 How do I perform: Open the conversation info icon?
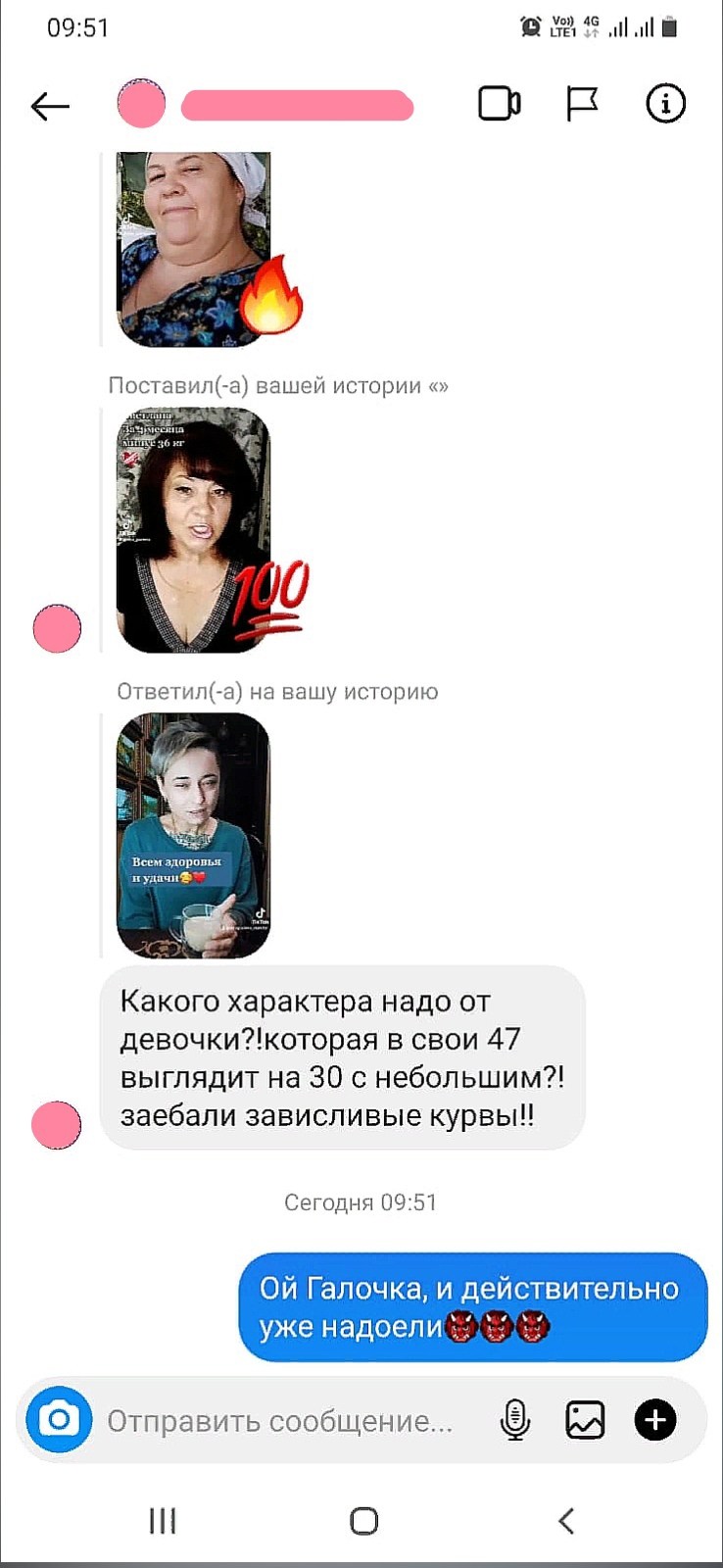pos(665,103)
